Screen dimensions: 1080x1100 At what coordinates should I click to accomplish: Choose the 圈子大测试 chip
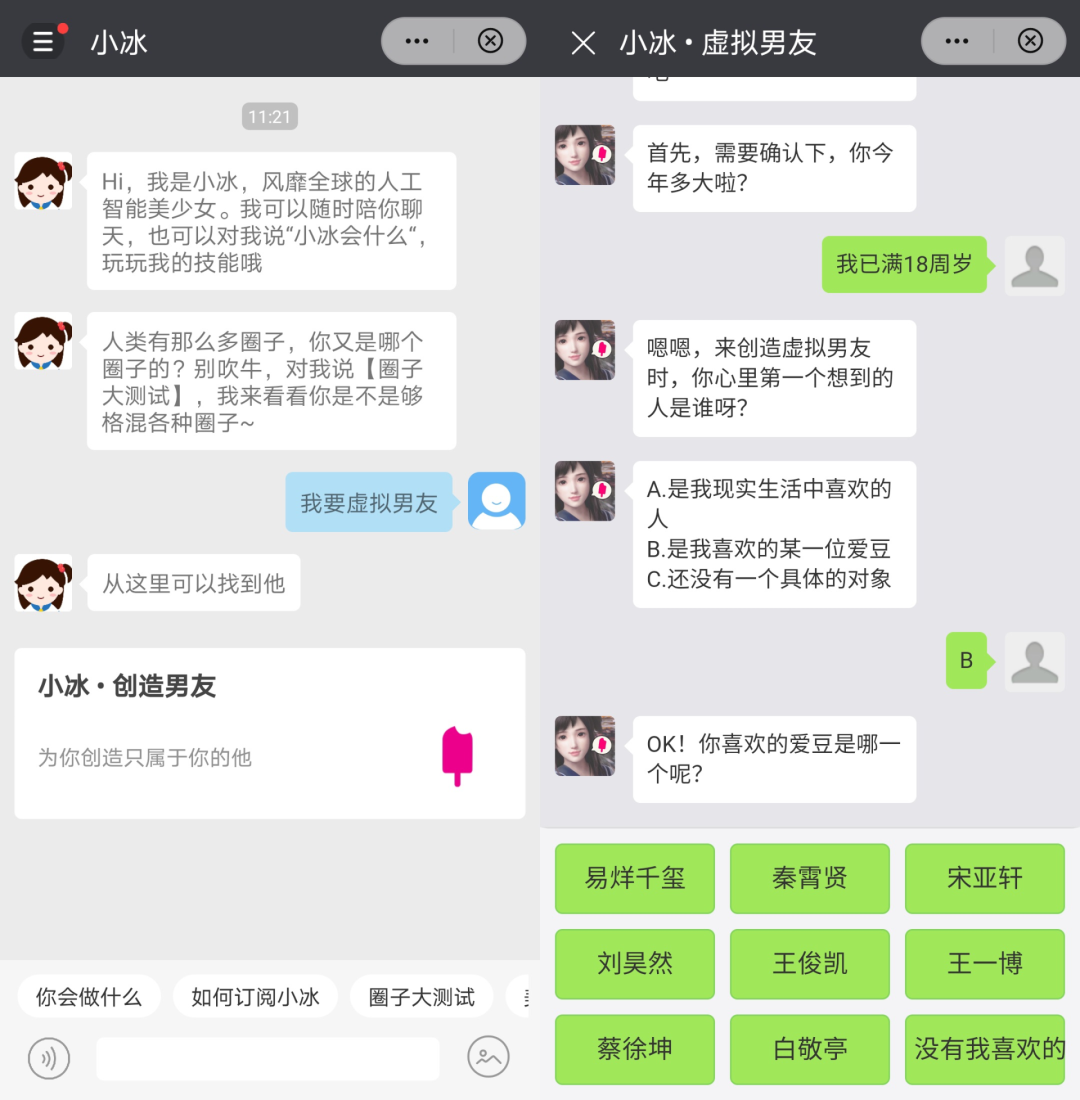421,997
